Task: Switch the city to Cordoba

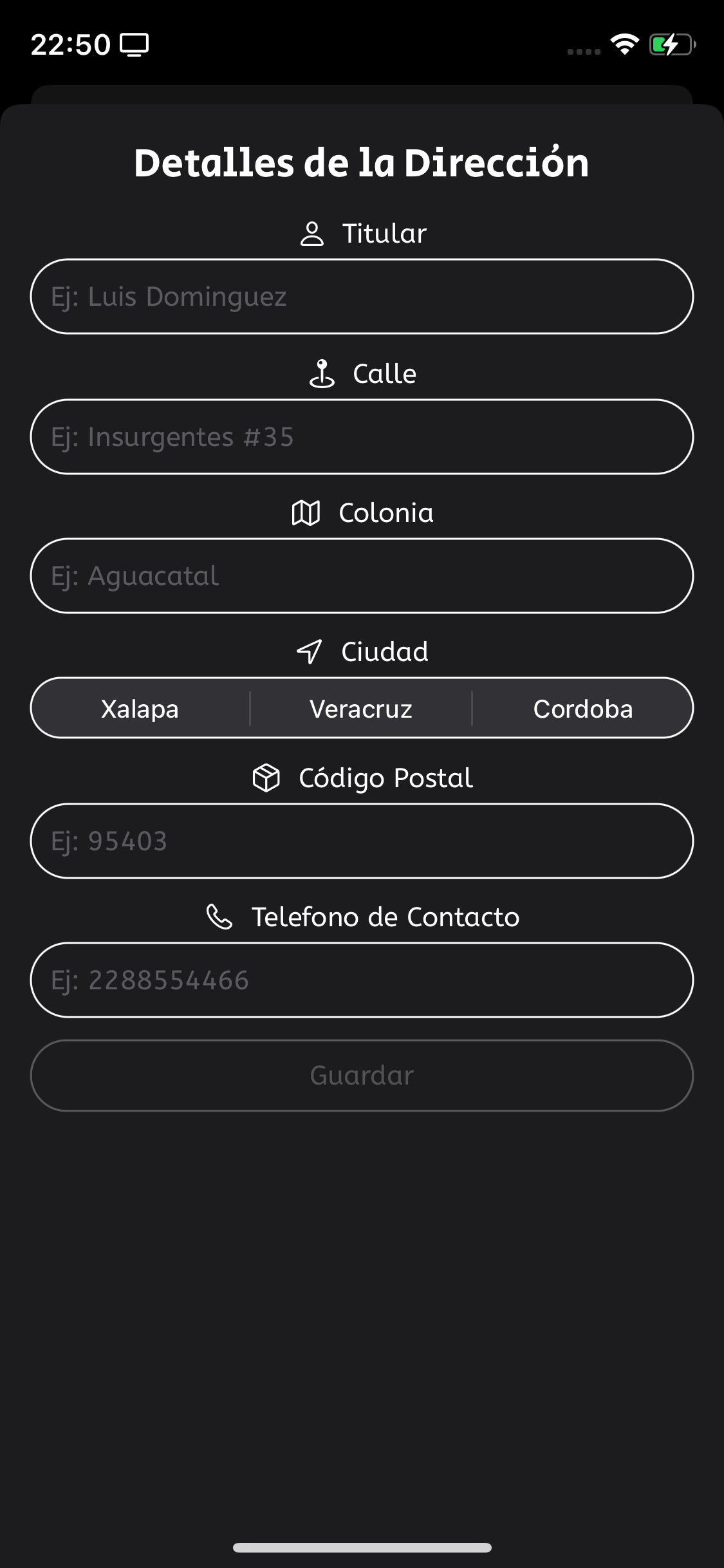Action: point(583,709)
